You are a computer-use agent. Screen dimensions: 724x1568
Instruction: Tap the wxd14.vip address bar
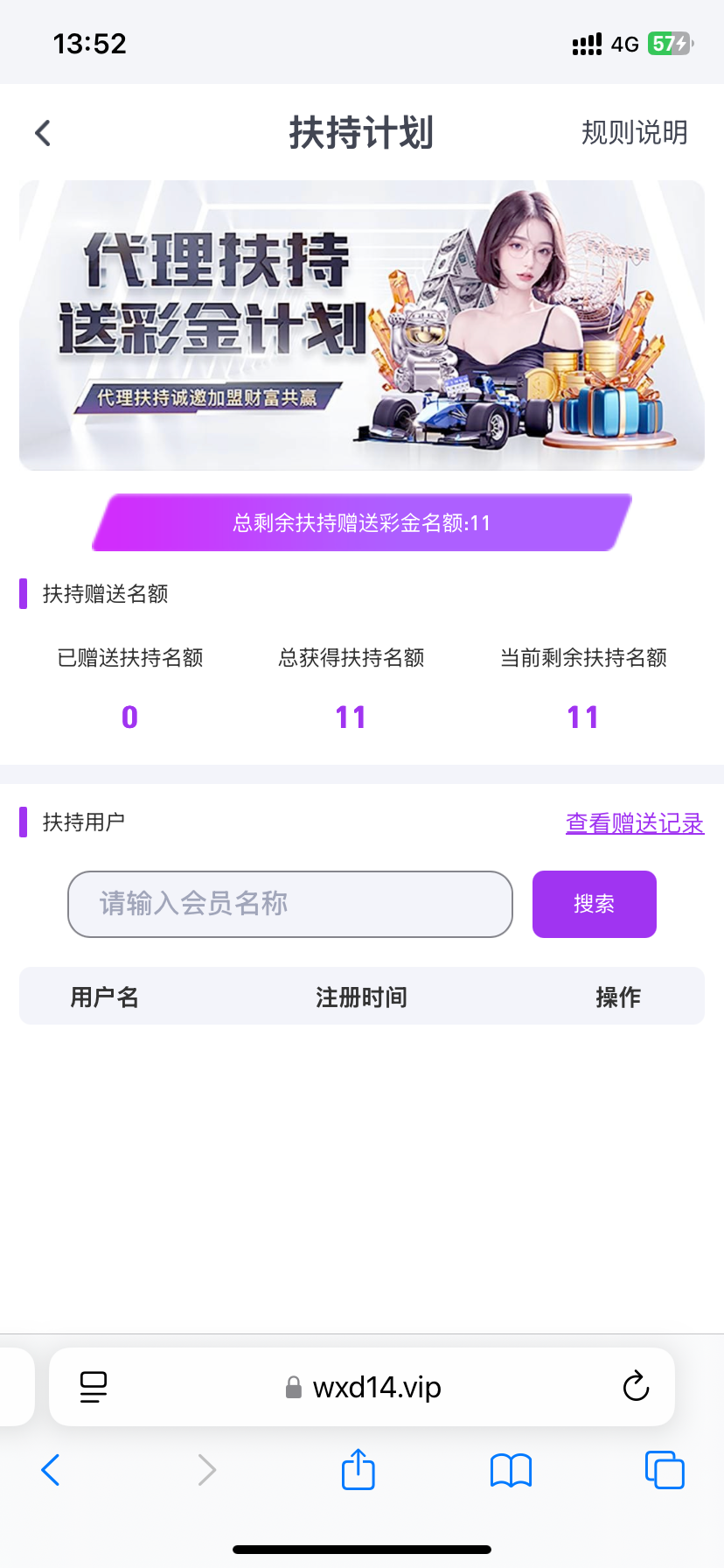coord(376,1388)
